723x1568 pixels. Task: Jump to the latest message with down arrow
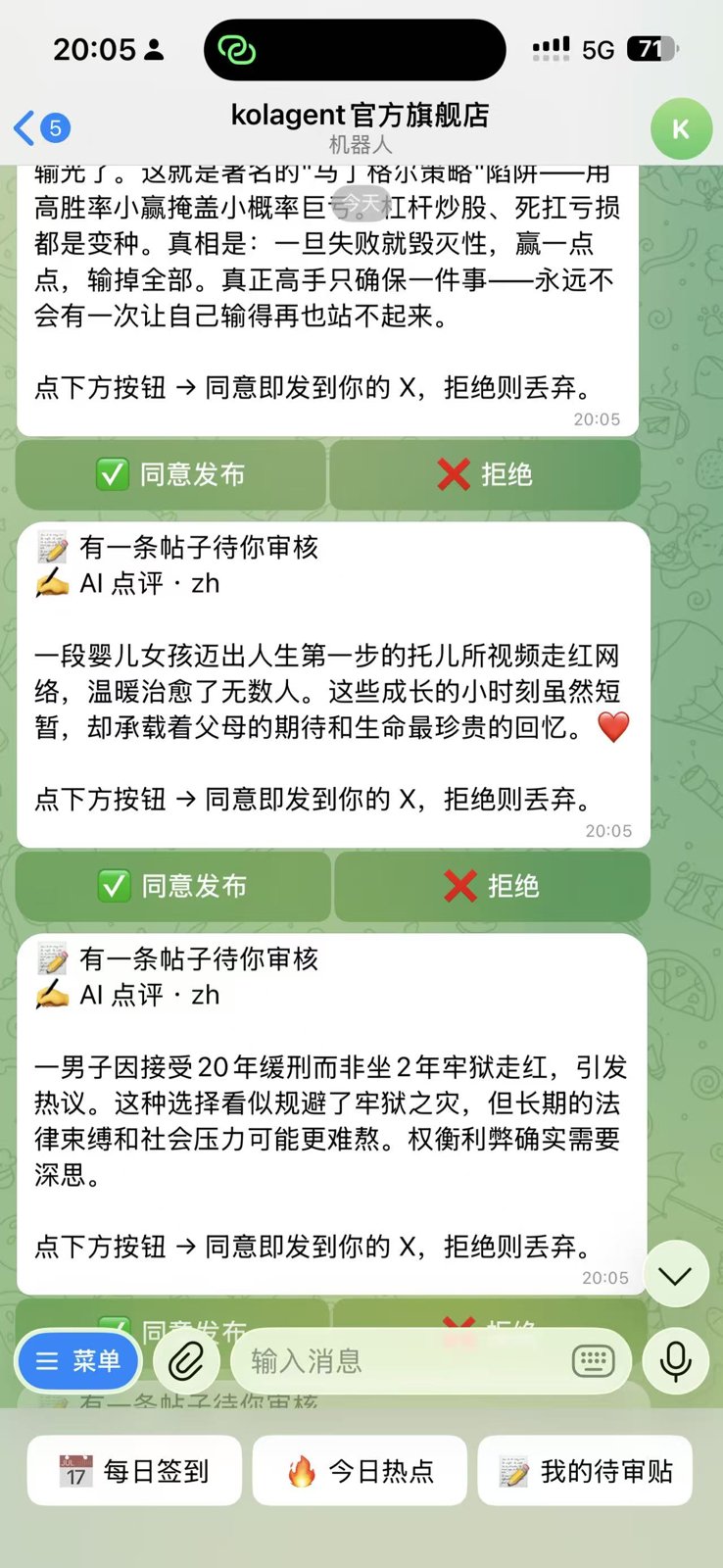[x=676, y=1274]
